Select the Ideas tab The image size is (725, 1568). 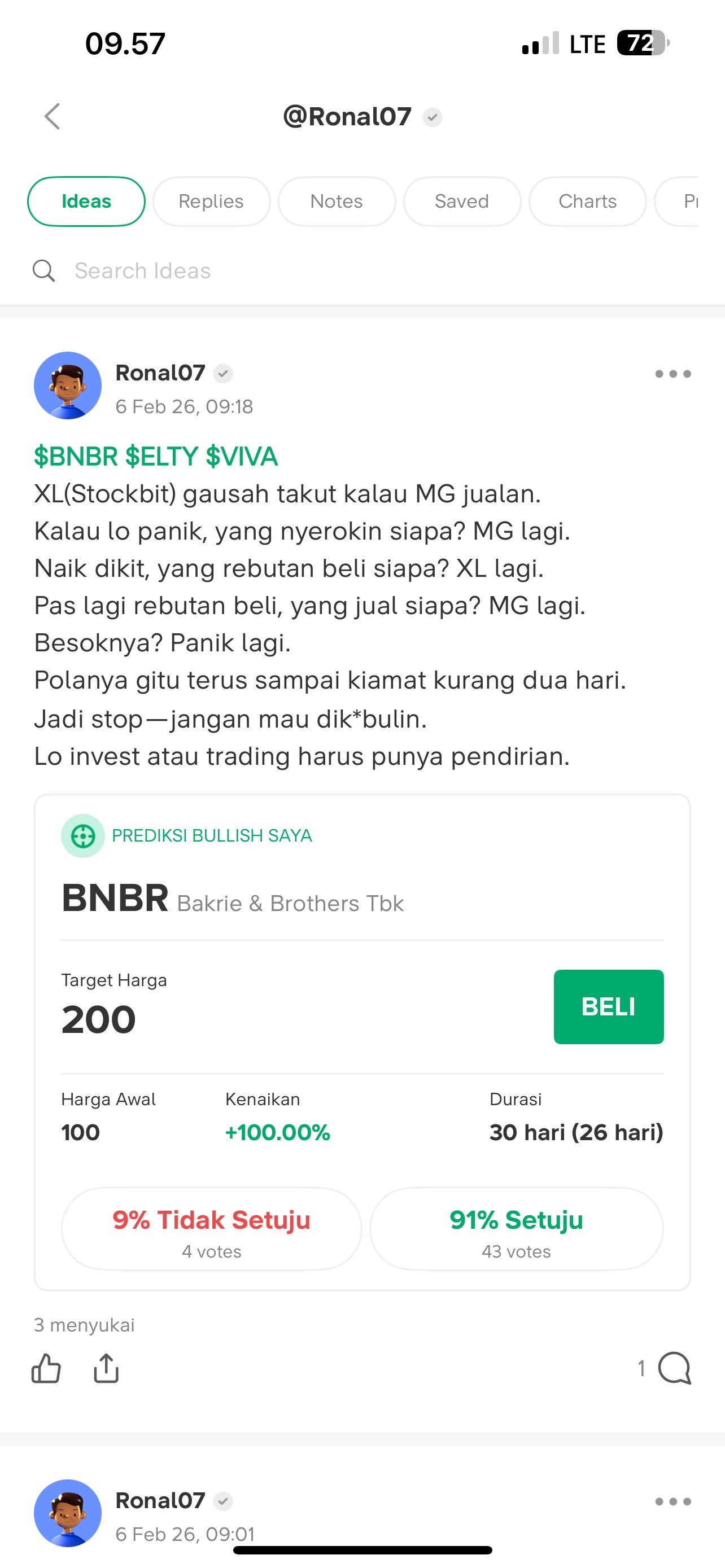coord(86,202)
